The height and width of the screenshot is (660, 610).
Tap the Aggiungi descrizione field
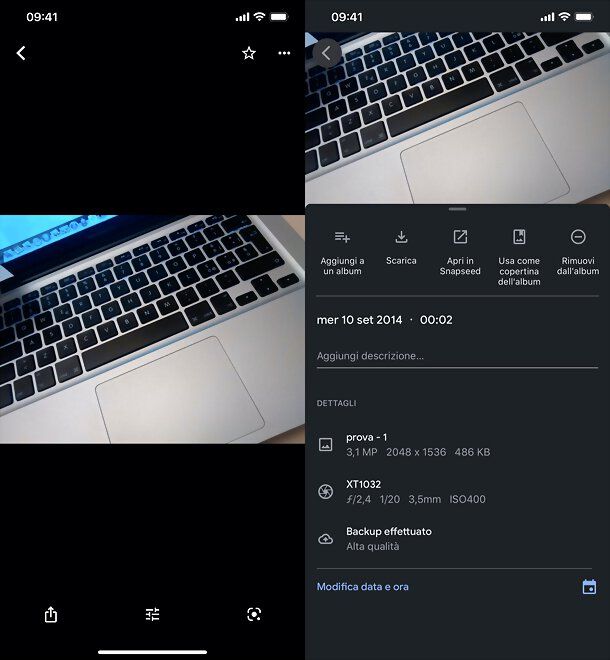[x=457, y=356]
